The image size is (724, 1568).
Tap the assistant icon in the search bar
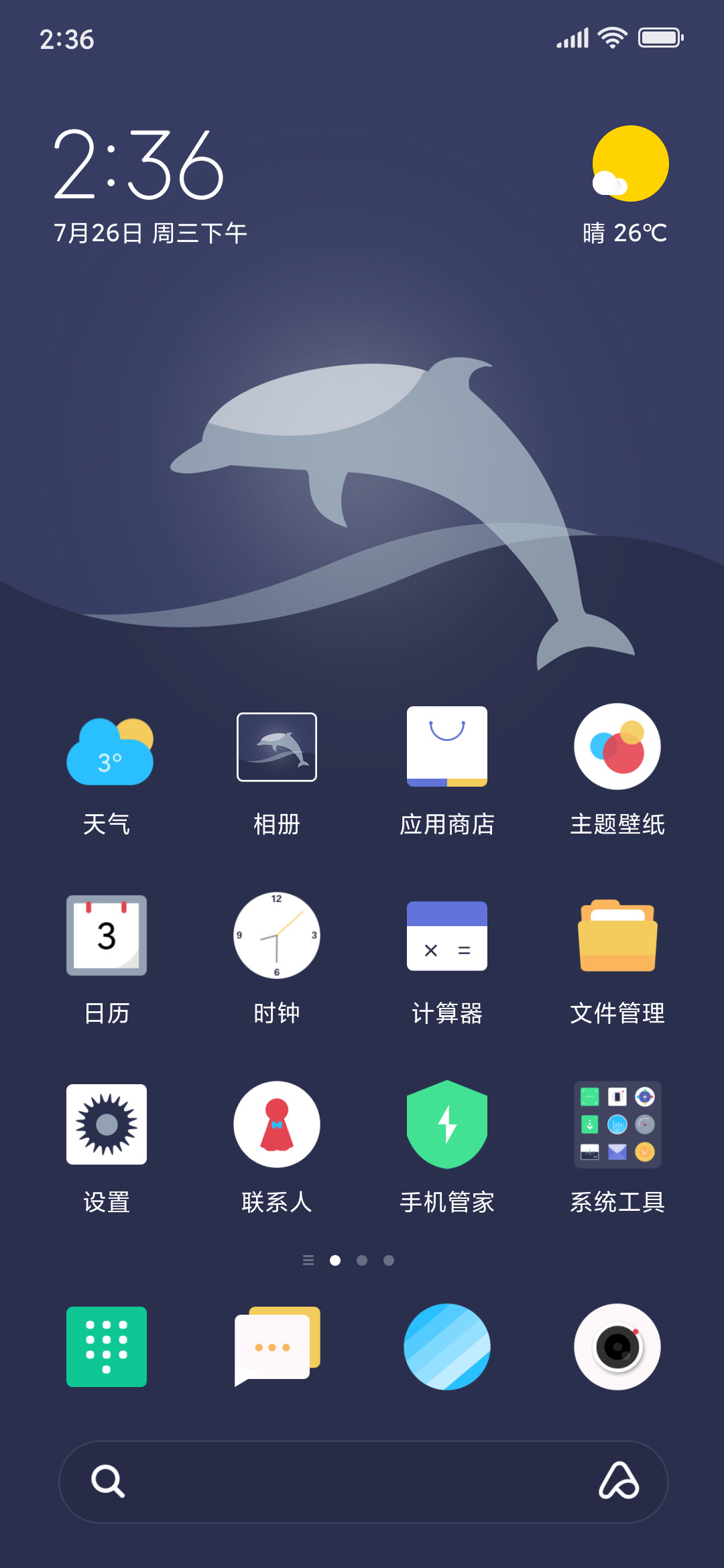coord(619,1480)
